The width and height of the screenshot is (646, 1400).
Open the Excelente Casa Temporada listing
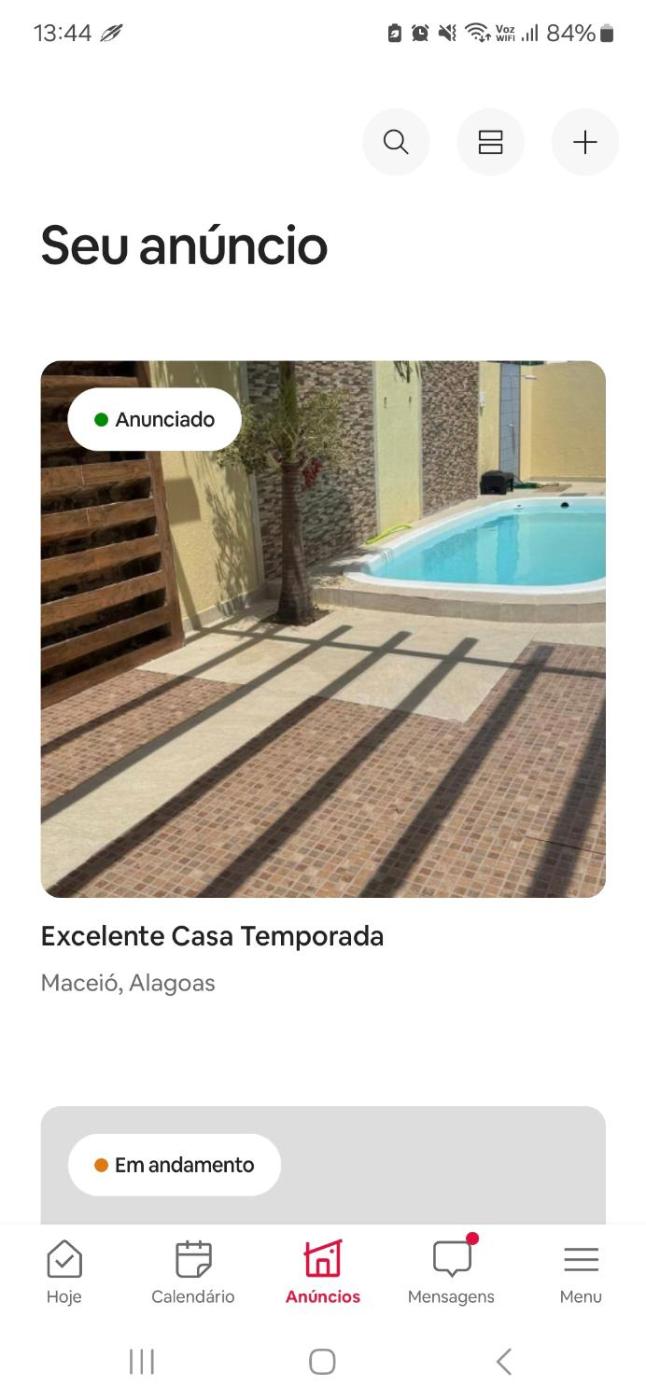pyautogui.click(x=323, y=629)
